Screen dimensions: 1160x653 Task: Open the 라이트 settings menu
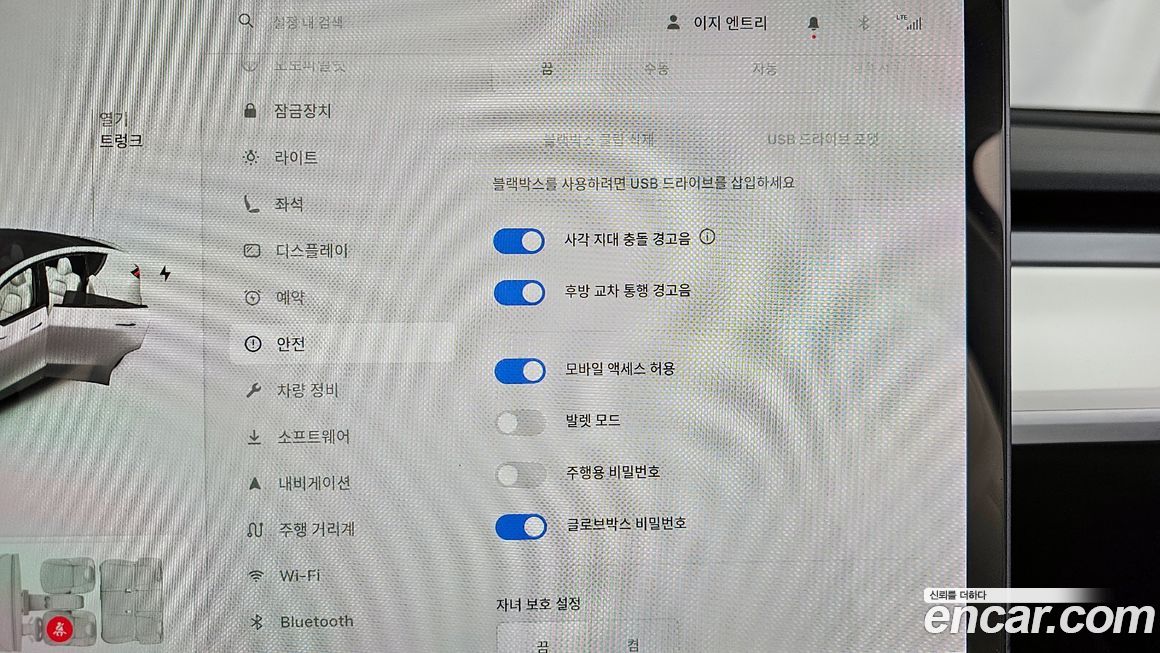tap(295, 158)
